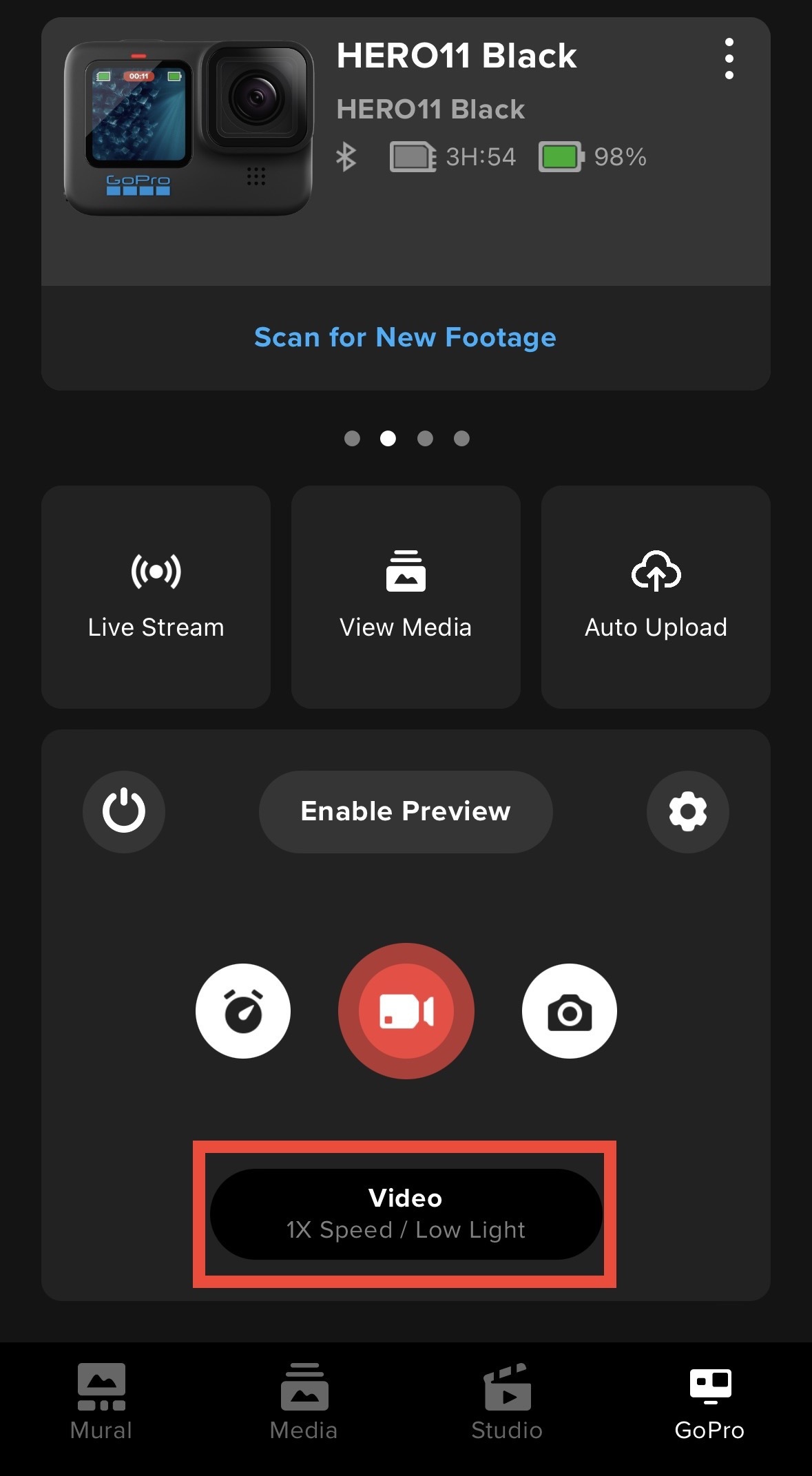This screenshot has height=1476, width=812.
Task: Power off the camera
Action: pyautogui.click(x=124, y=811)
